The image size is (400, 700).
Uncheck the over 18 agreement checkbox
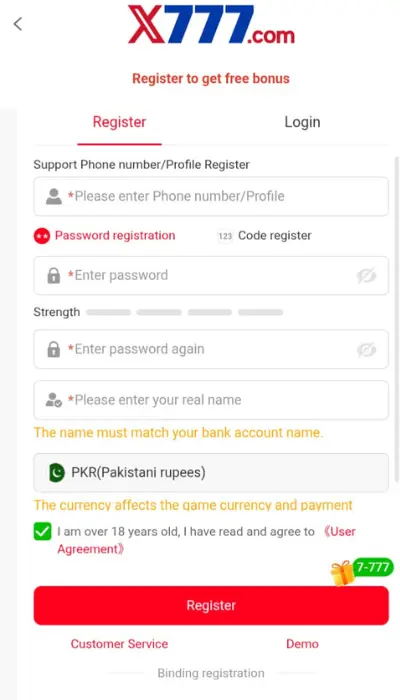point(42,532)
